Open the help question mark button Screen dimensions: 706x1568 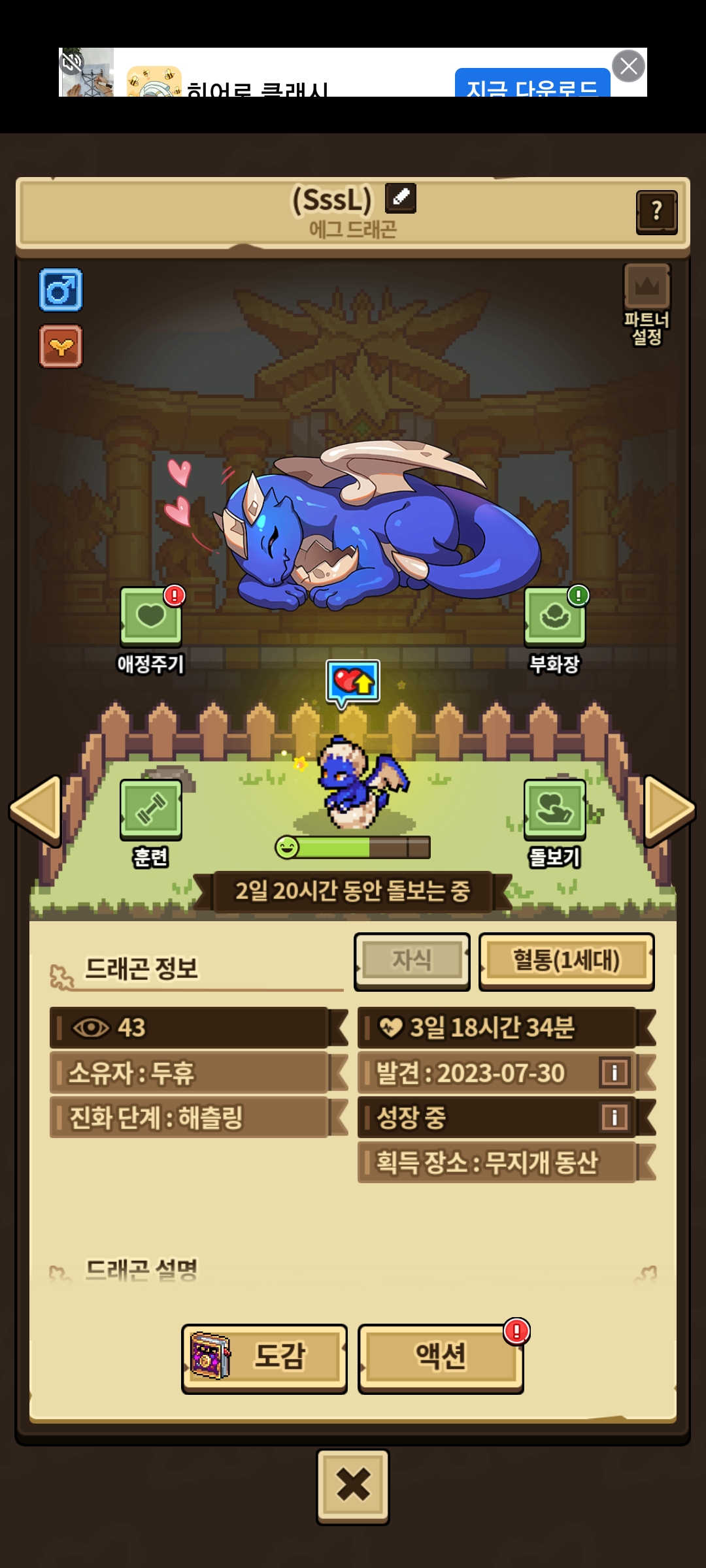(x=656, y=212)
